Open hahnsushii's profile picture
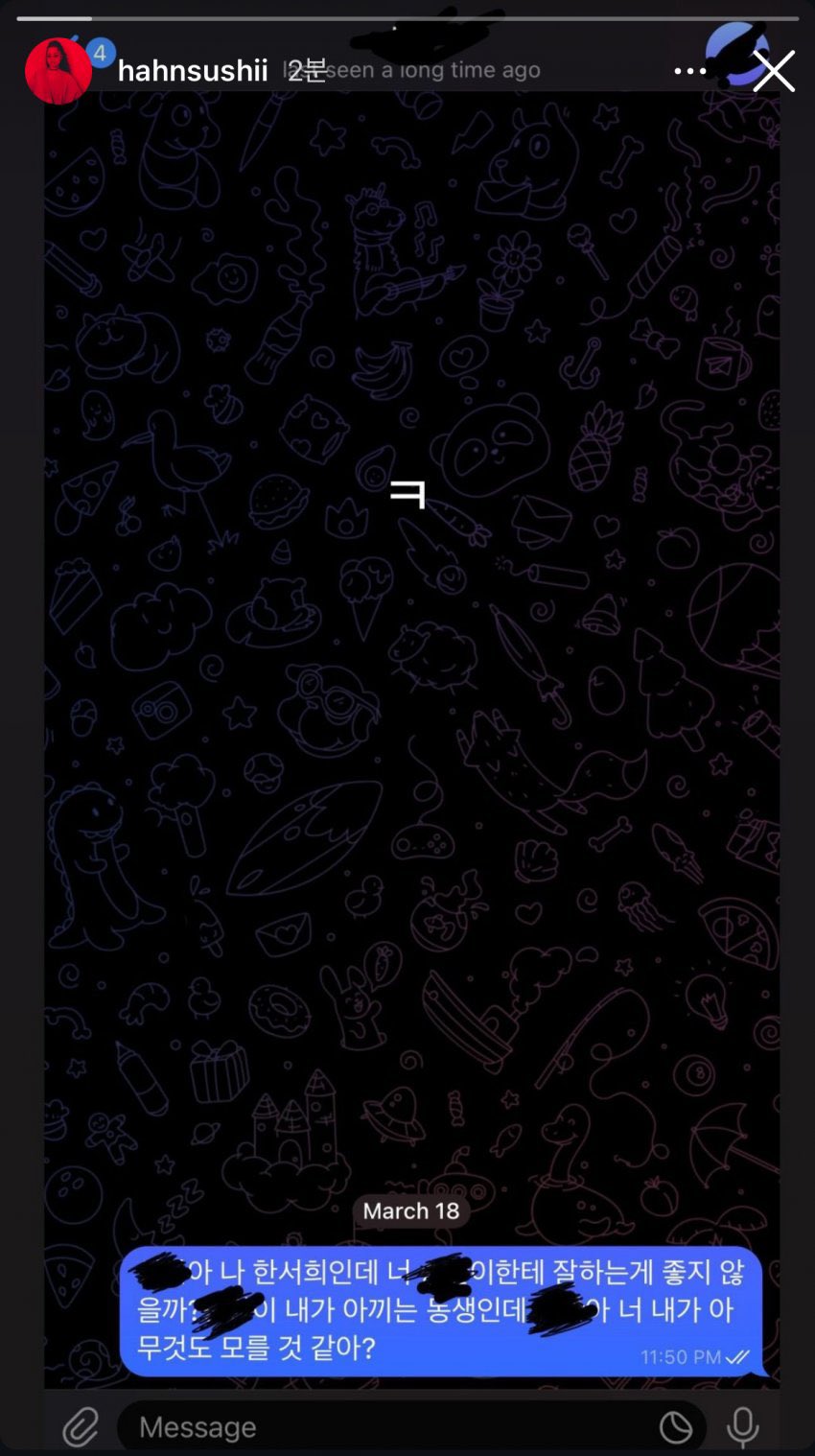This screenshot has height=1456, width=815. (58, 71)
